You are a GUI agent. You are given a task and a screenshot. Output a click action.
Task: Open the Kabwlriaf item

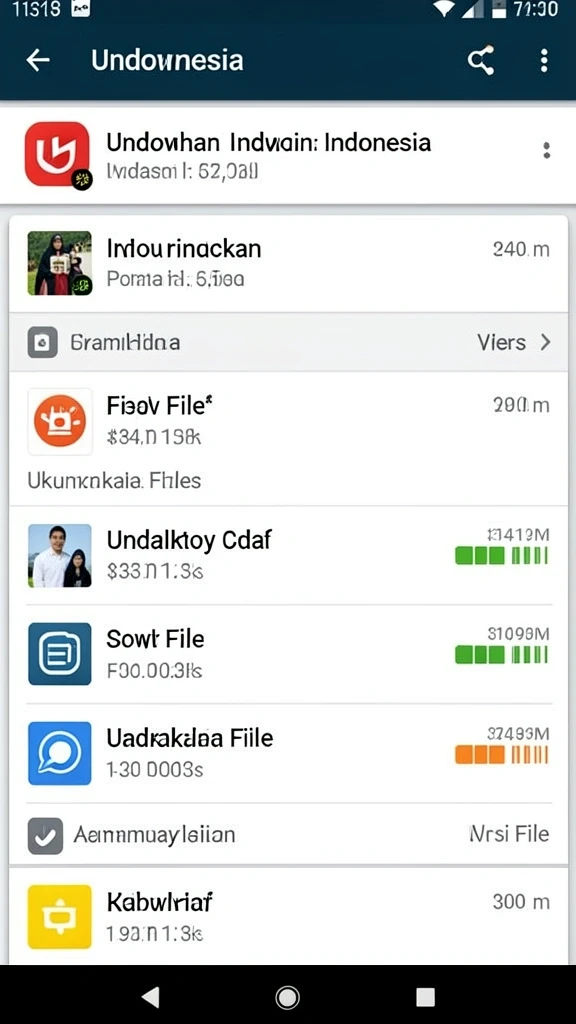coord(288,916)
